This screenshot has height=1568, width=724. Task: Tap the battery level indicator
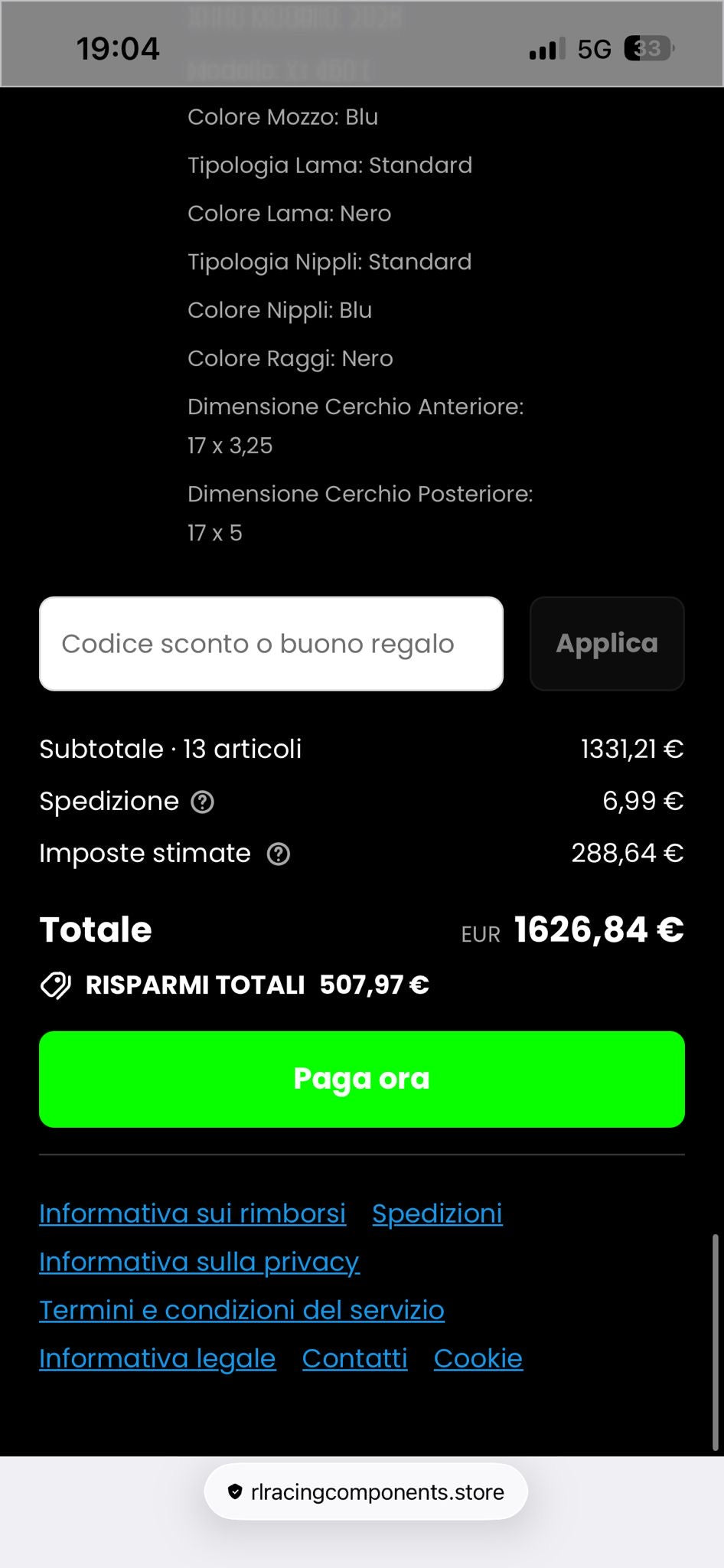click(x=647, y=48)
